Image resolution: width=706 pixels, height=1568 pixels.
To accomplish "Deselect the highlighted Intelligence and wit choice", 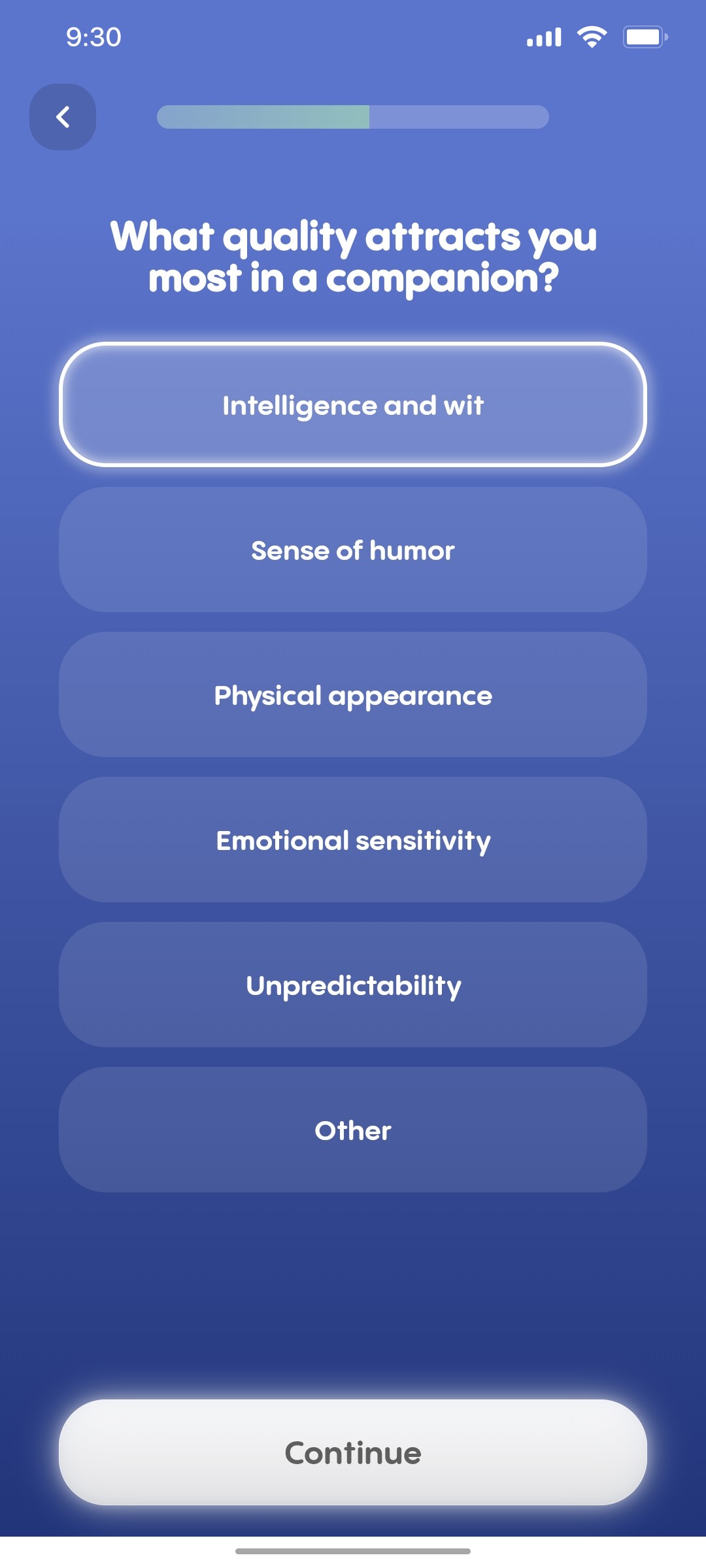I will click(353, 405).
